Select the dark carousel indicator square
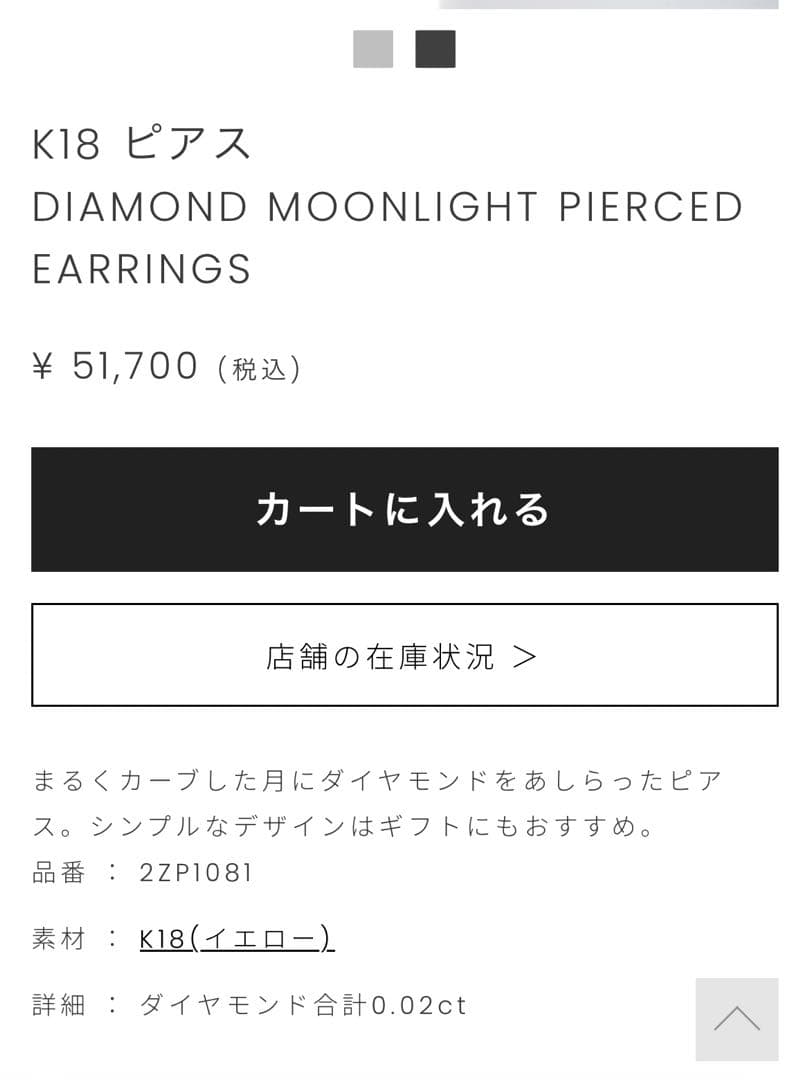810x1080 pixels. pos(435,48)
